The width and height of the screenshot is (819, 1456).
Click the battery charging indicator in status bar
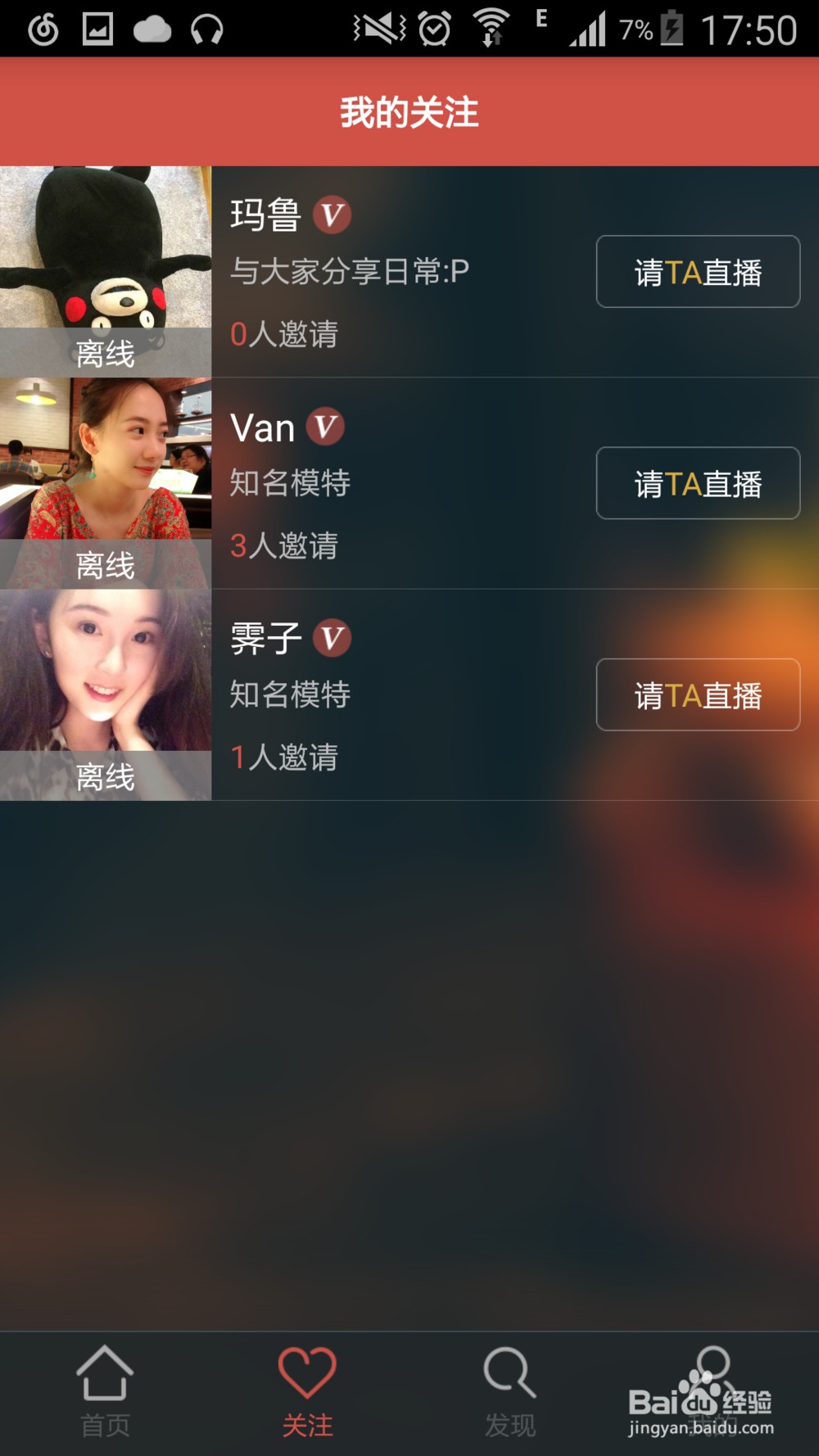coord(672,27)
